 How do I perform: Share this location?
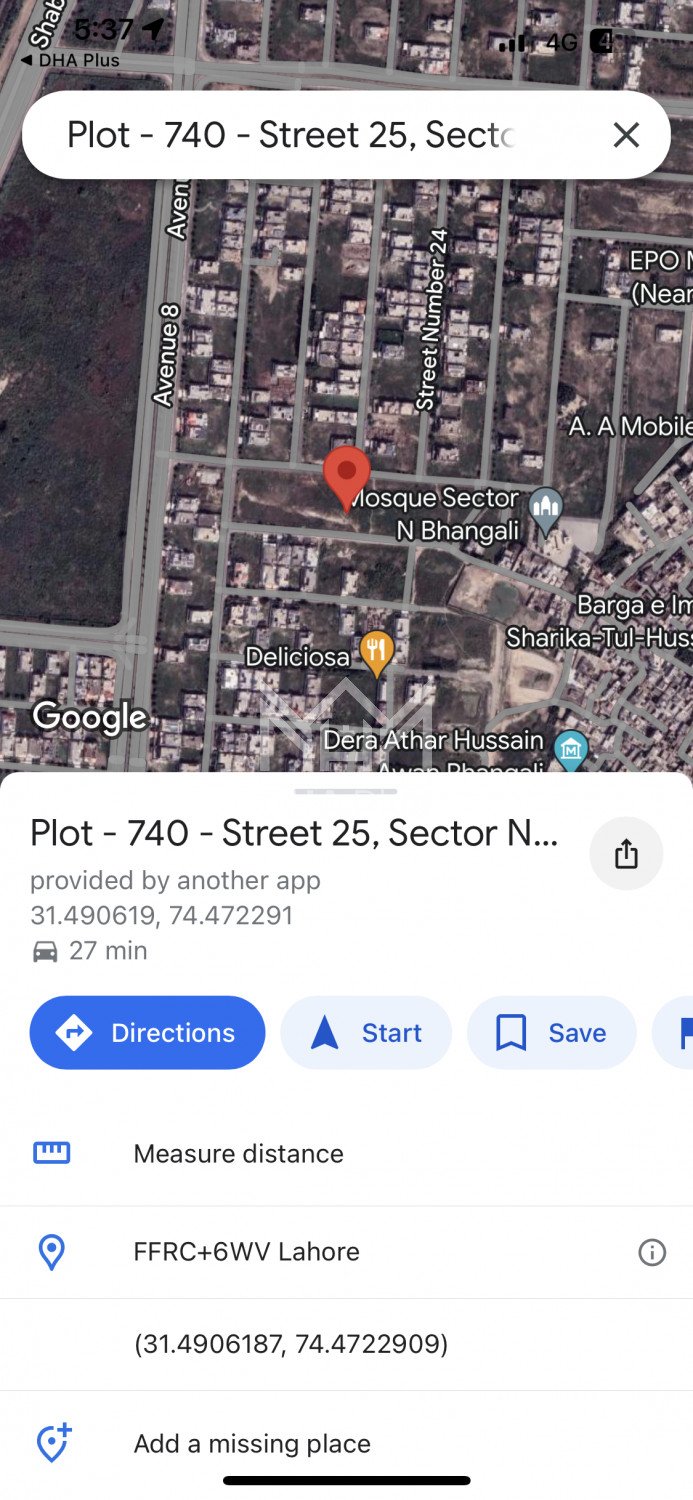(x=626, y=854)
